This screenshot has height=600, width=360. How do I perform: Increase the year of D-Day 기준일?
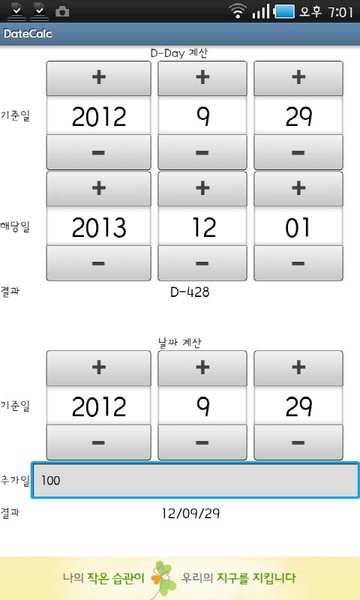tap(99, 78)
